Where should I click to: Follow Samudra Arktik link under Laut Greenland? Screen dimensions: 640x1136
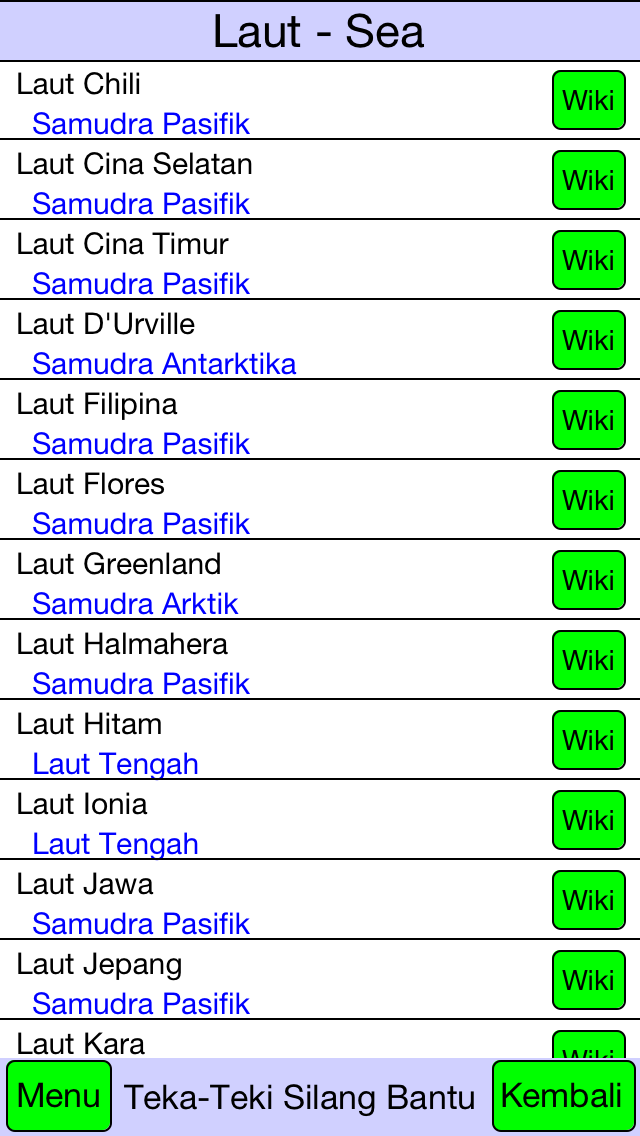[136, 604]
